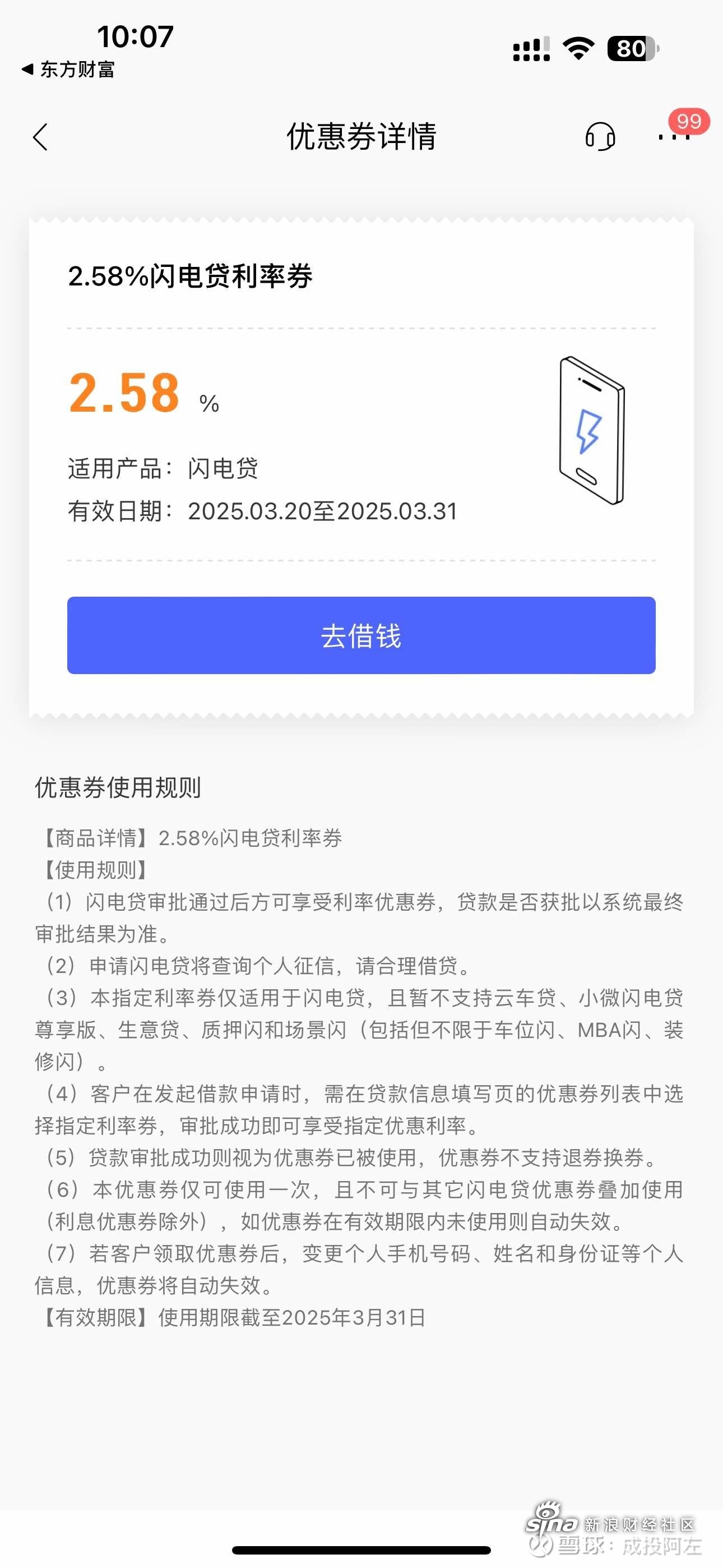Go back from coupon details page
This screenshot has height=1568, width=723.
click(x=40, y=136)
